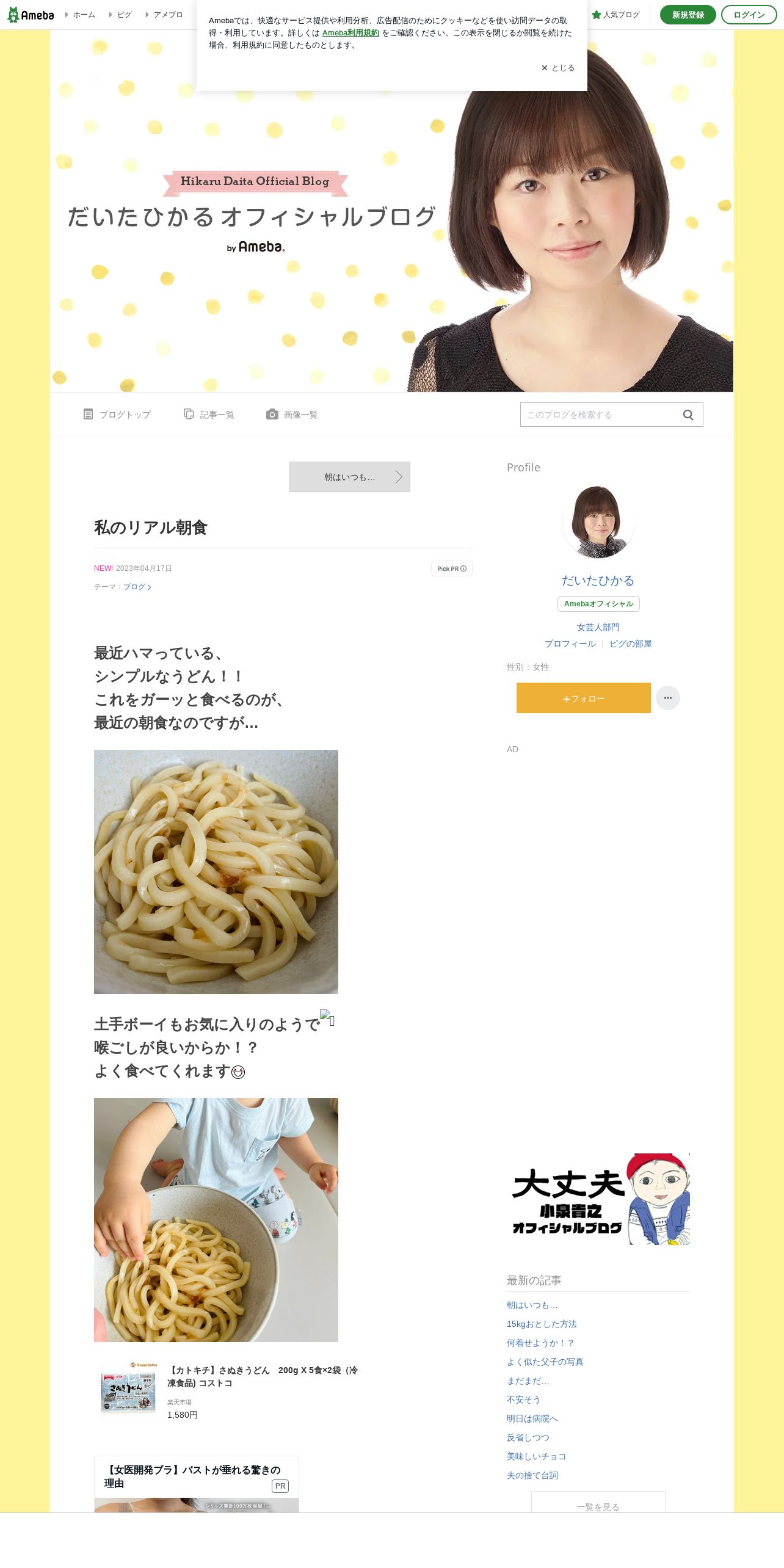
Task: Open the 小泉貴之 オフィシャルブログ banner
Action: pos(598,1199)
